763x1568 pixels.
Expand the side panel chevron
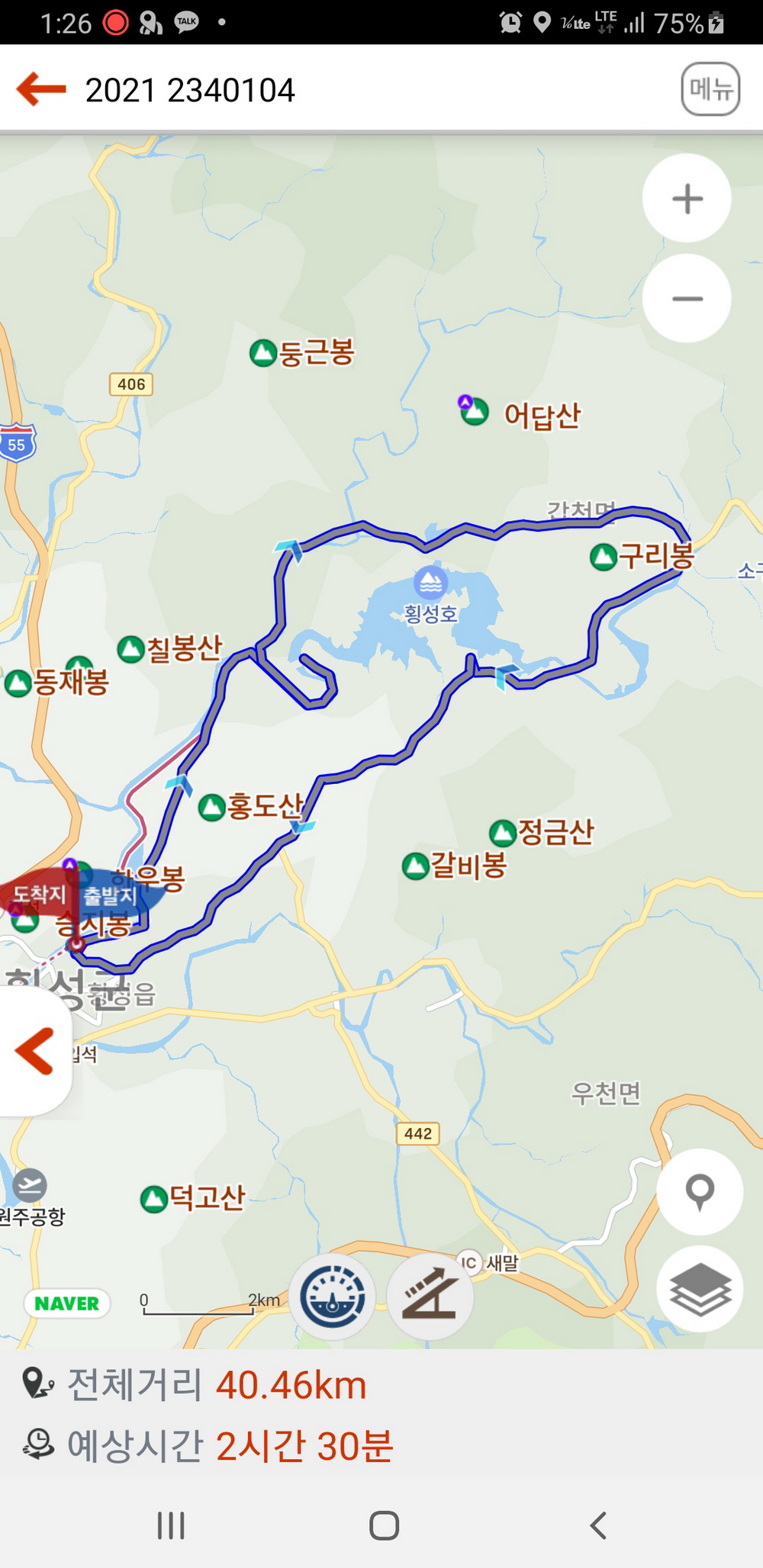coord(34,1052)
